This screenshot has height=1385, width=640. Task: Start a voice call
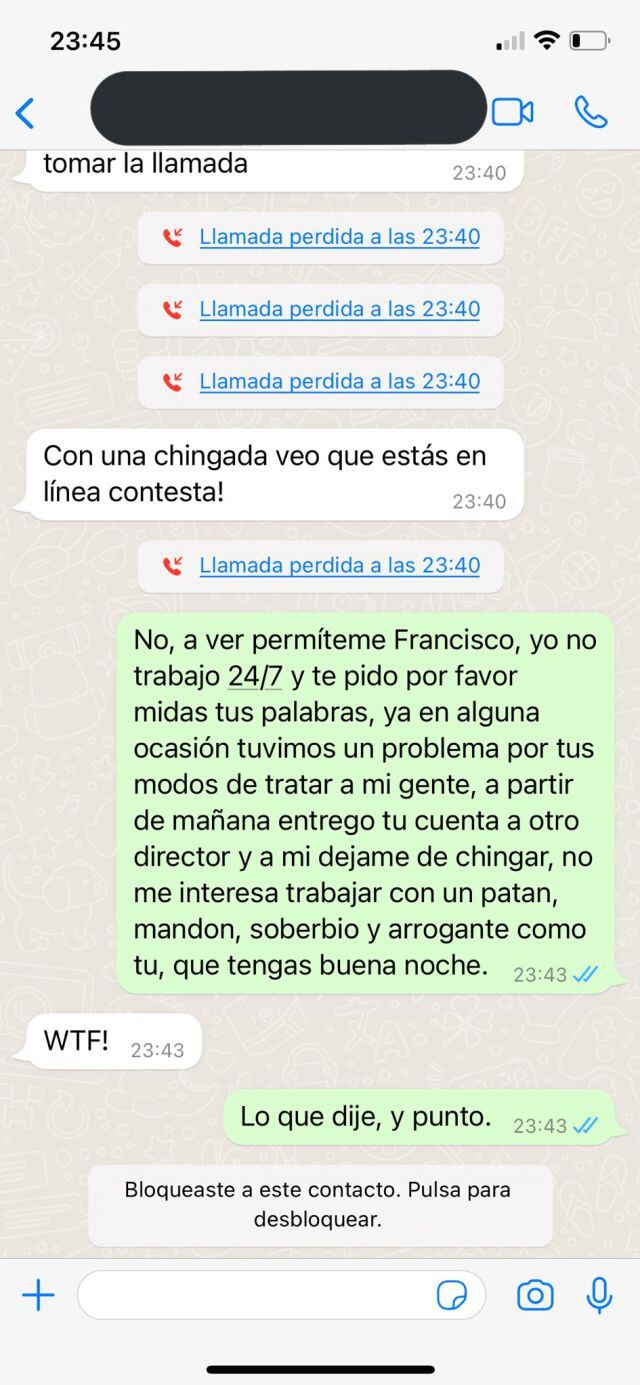tap(591, 112)
